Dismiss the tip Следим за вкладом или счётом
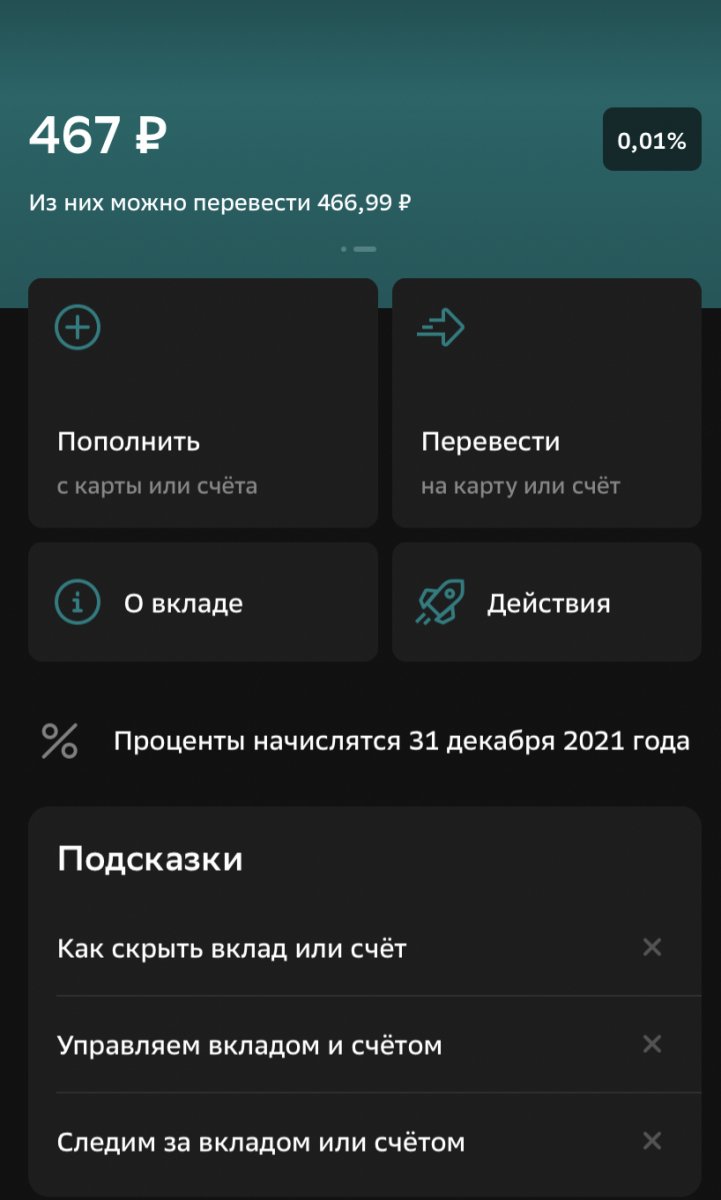The height and width of the screenshot is (1200, 721). pos(652,1141)
